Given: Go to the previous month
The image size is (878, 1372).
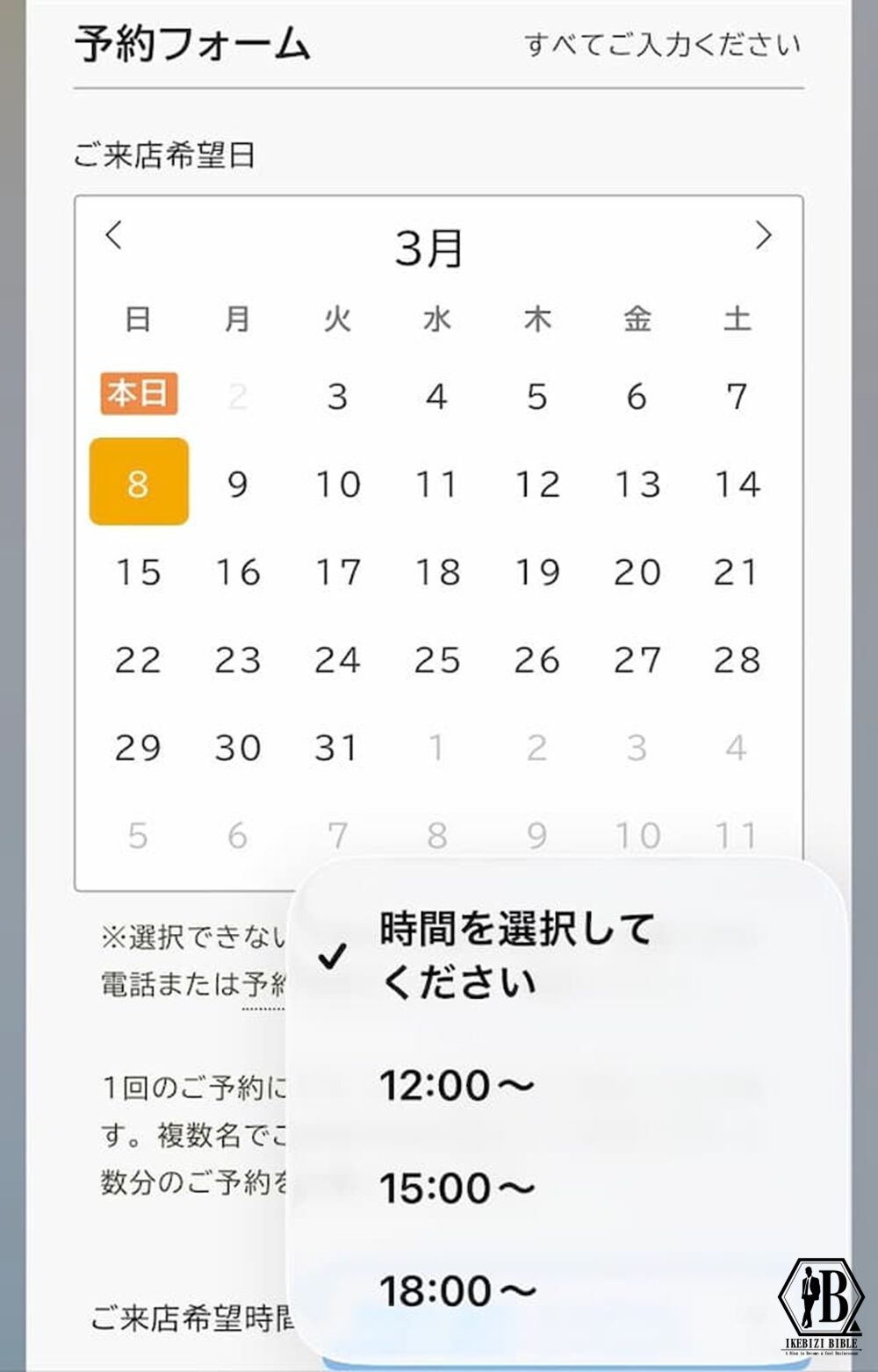Looking at the screenshot, I should coord(113,235).
